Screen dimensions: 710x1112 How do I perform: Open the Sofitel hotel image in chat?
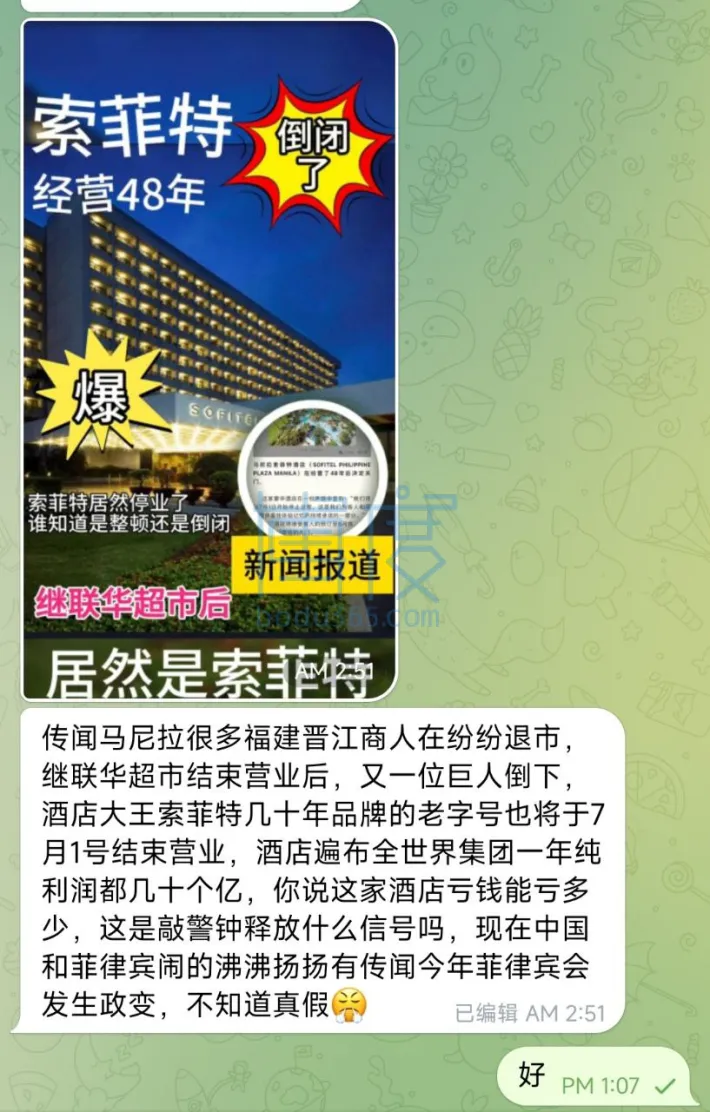coord(208,360)
